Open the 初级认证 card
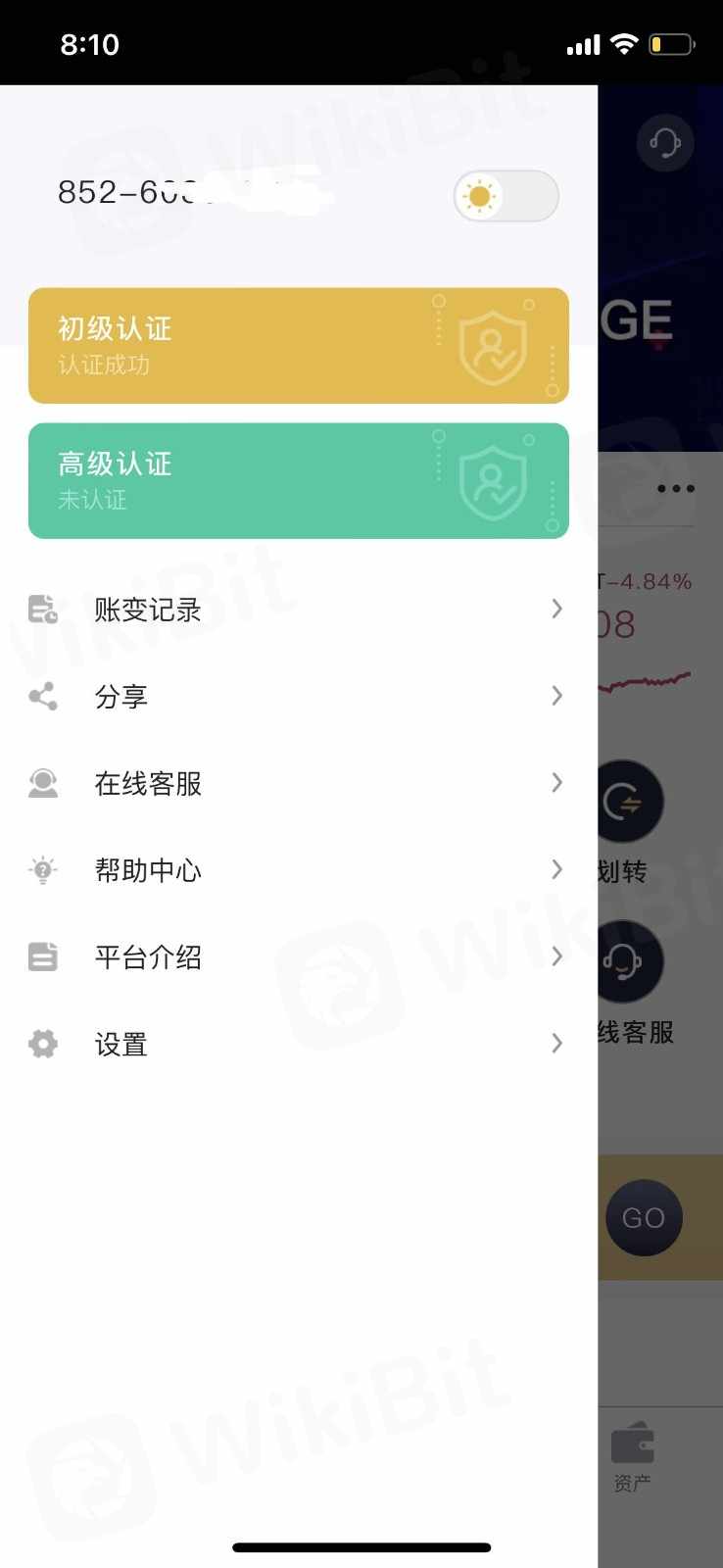Screen dimensions: 723x1568 [x=298, y=345]
